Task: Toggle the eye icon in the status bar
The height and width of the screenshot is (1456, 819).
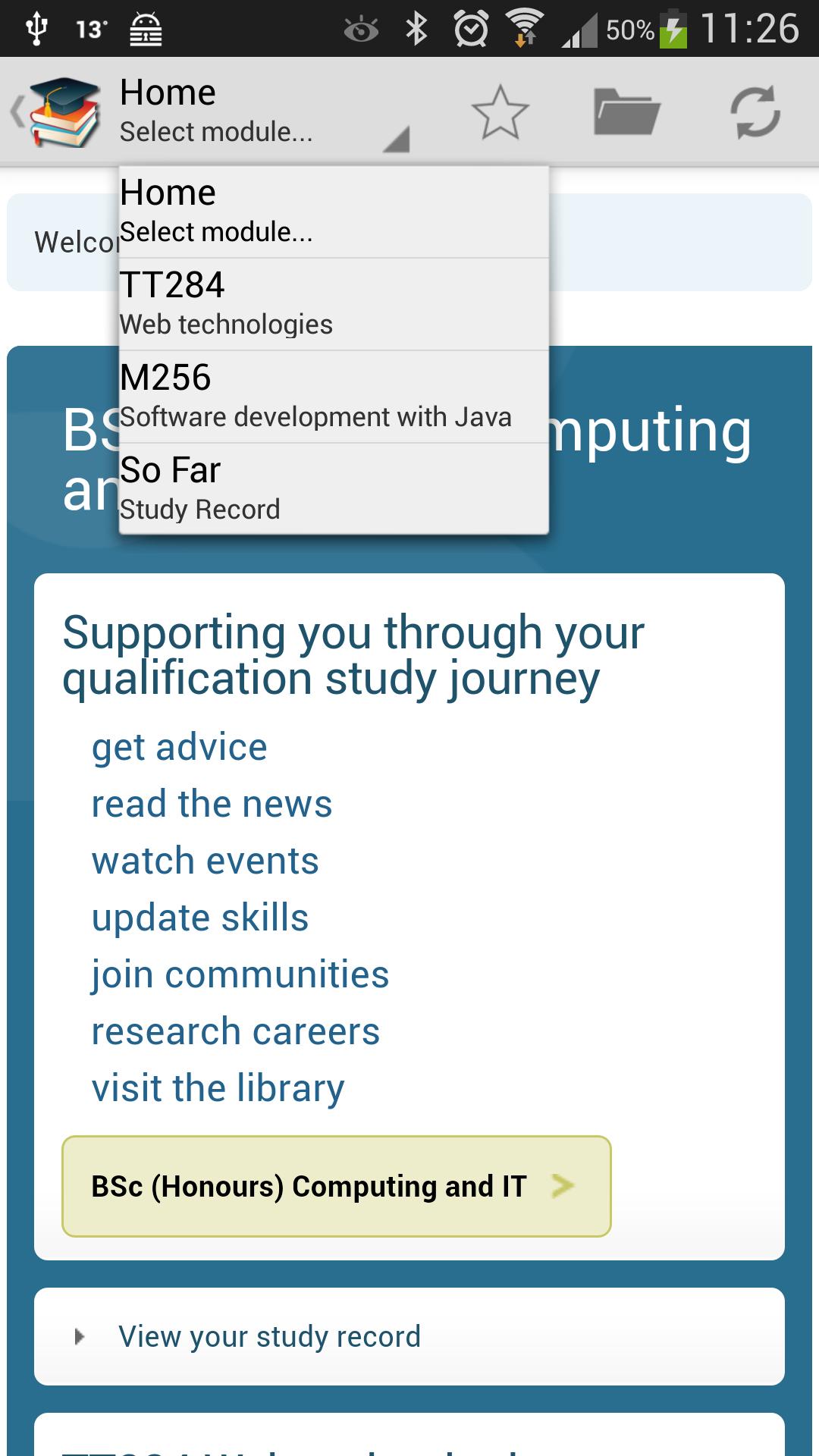Action: pyautogui.click(x=362, y=28)
